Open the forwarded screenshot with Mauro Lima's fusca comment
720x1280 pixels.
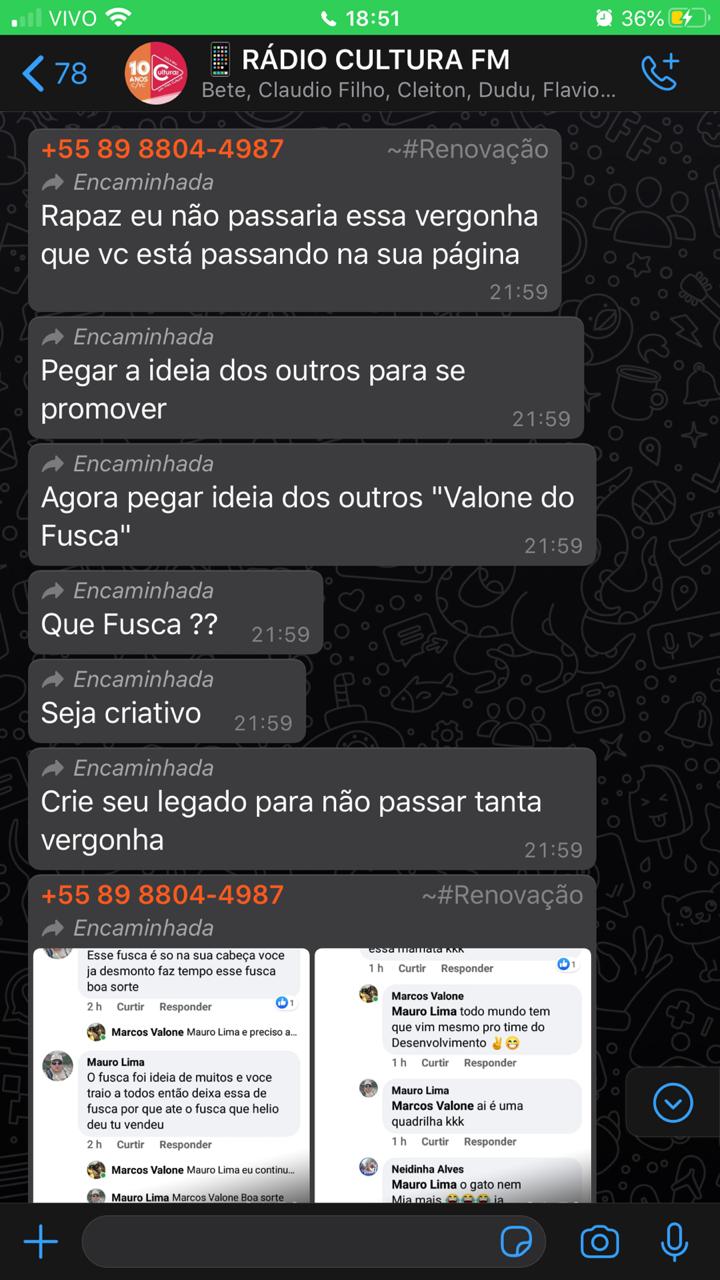(172, 1075)
